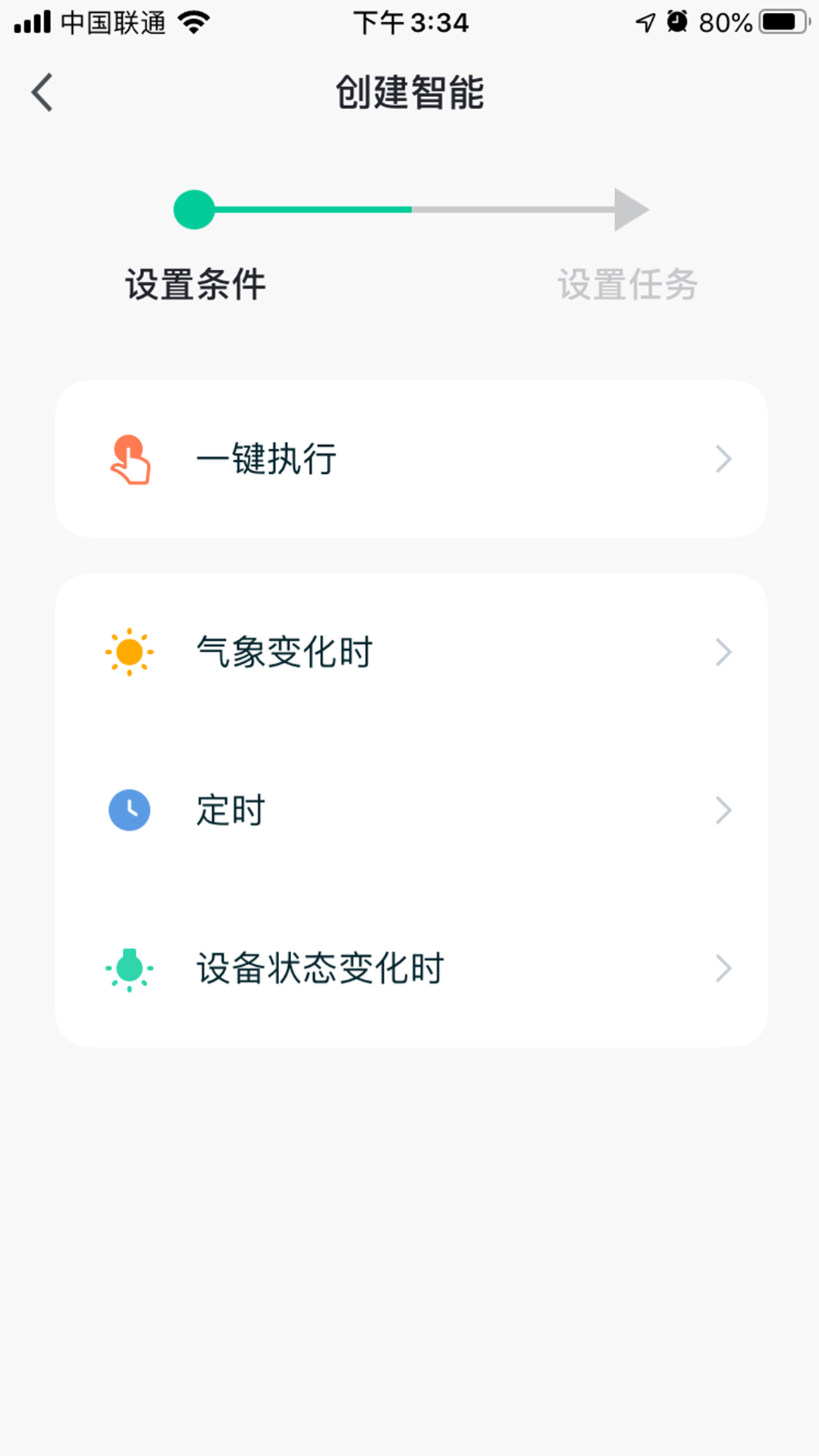
Task: Choose 设备状态变化时 as the trigger
Action: click(318, 968)
